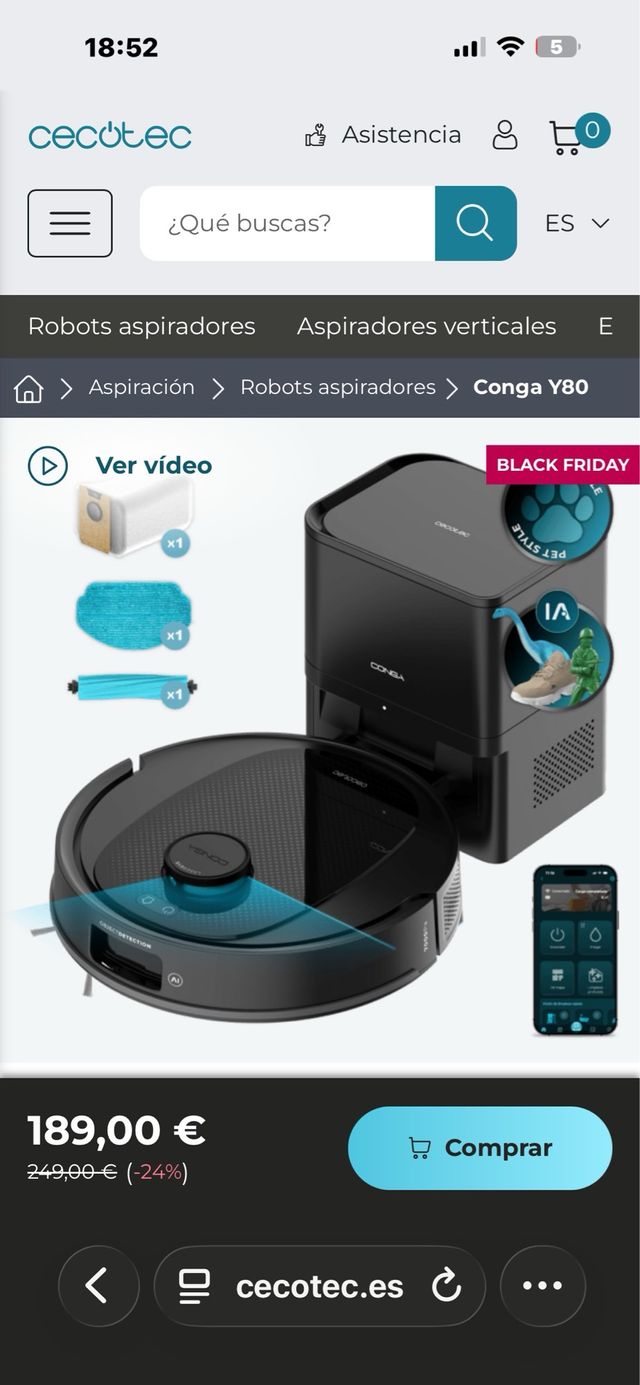This screenshot has height=1385, width=640.
Task: Tap the magnifying glass search button
Action: (475, 223)
